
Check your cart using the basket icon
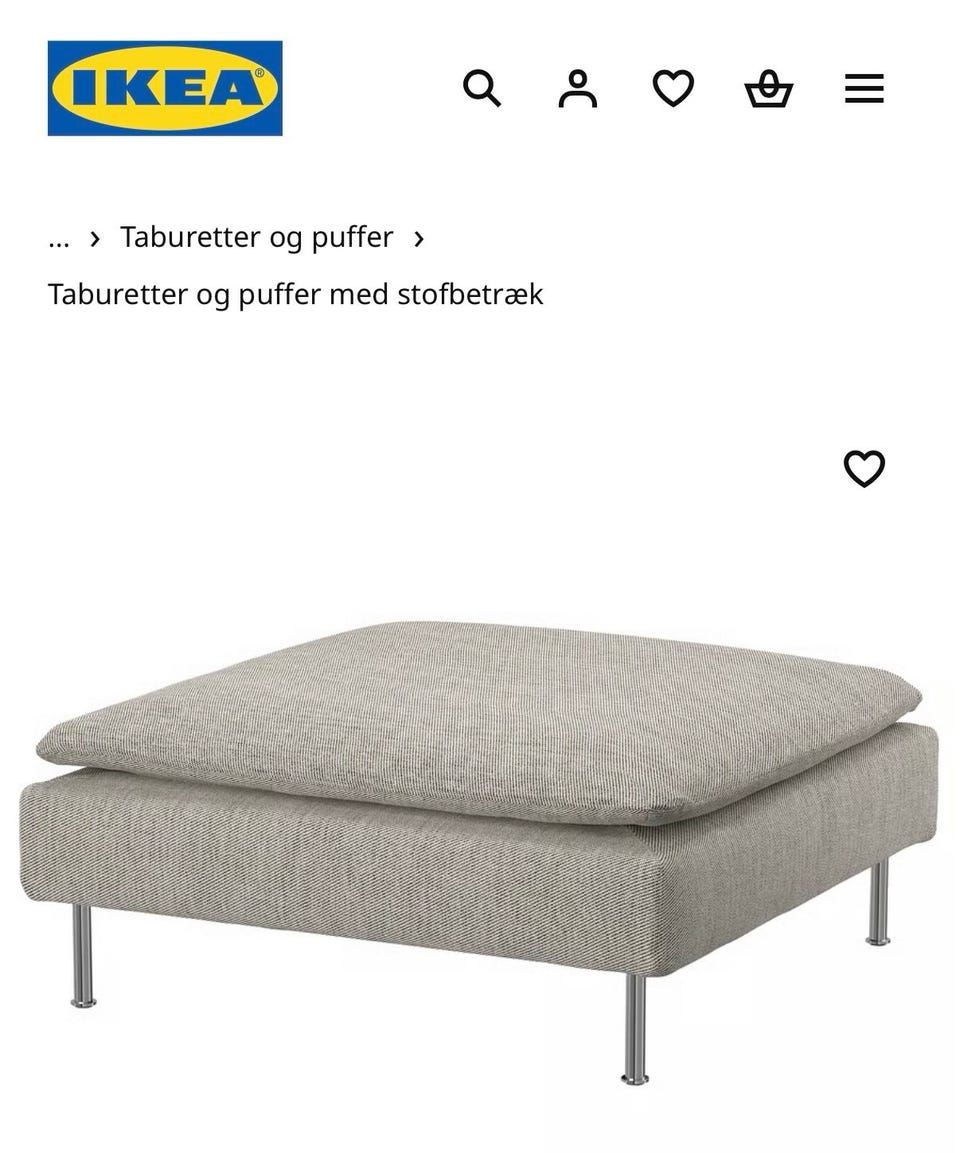point(770,89)
